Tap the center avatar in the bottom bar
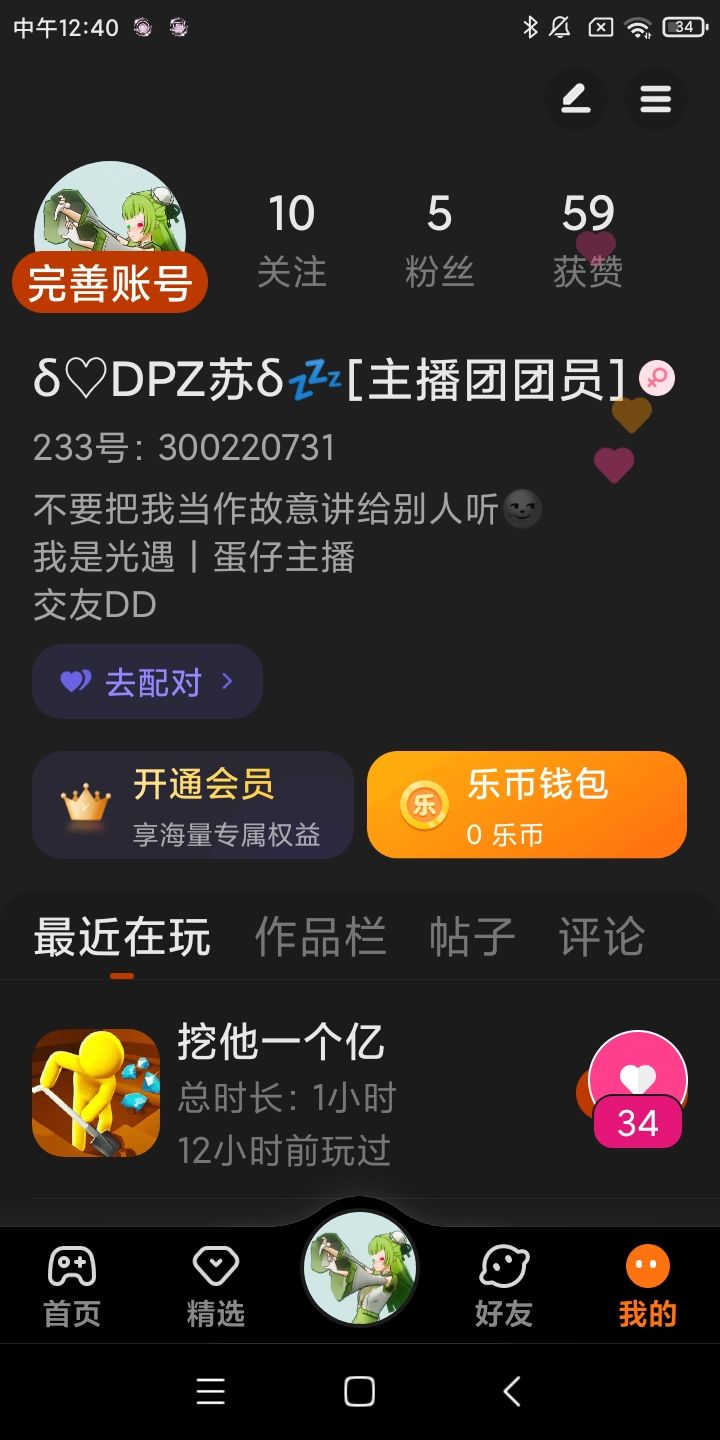720x1440 pixels. pos(360,1268)
